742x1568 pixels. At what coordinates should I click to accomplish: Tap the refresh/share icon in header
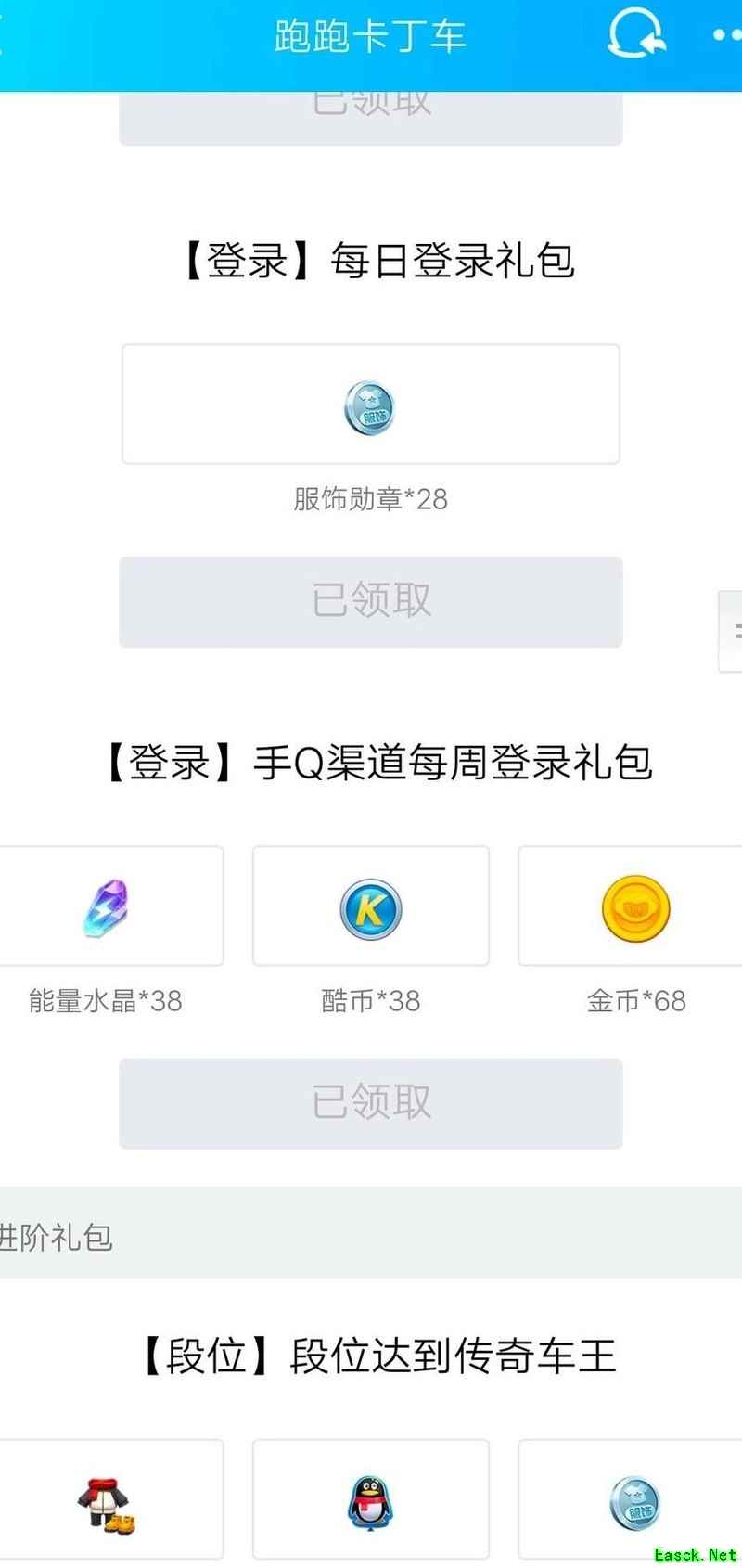pyautogui.click(x=636, y=35)
